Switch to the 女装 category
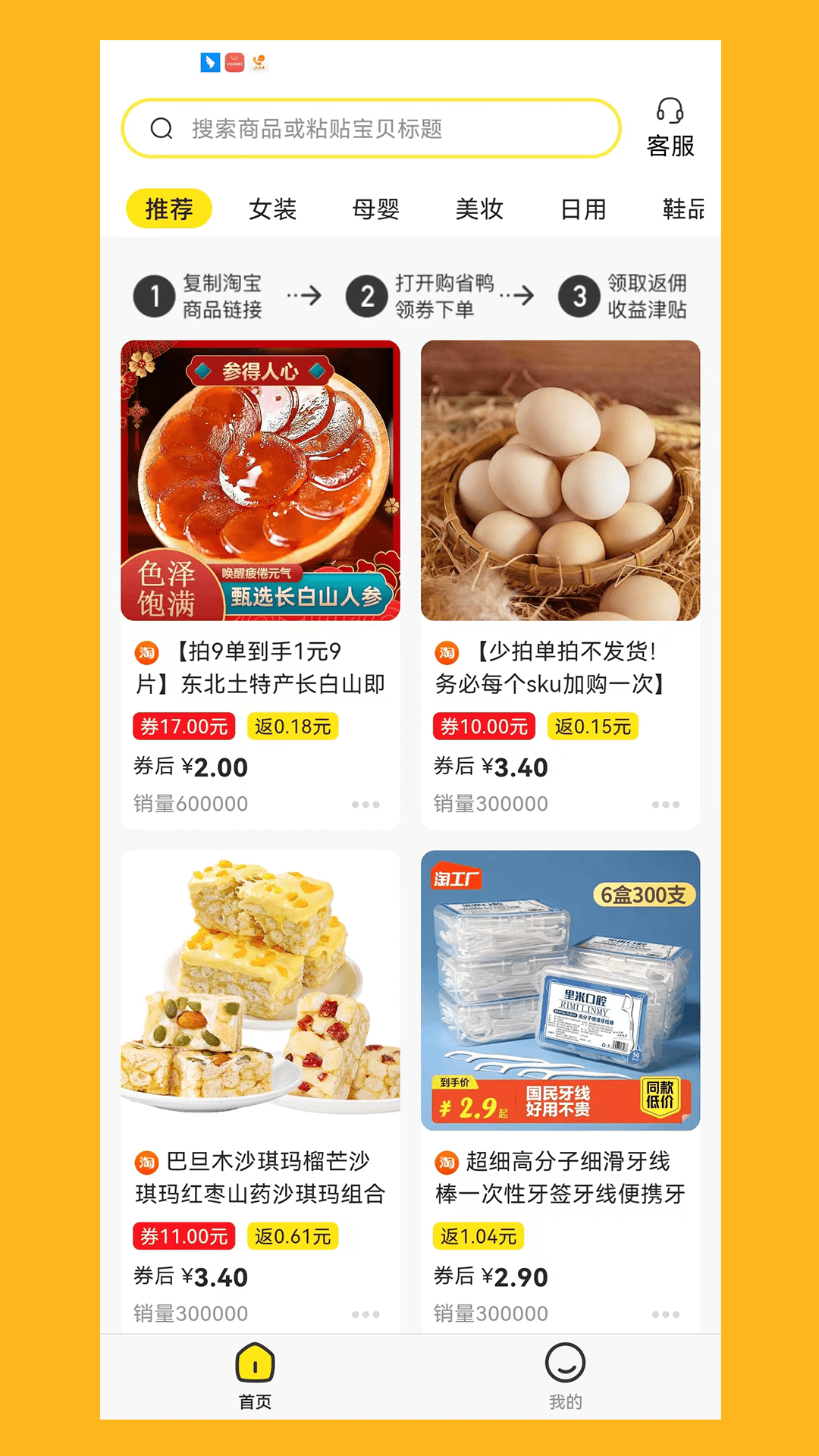819x1456 pixels. 272,209
